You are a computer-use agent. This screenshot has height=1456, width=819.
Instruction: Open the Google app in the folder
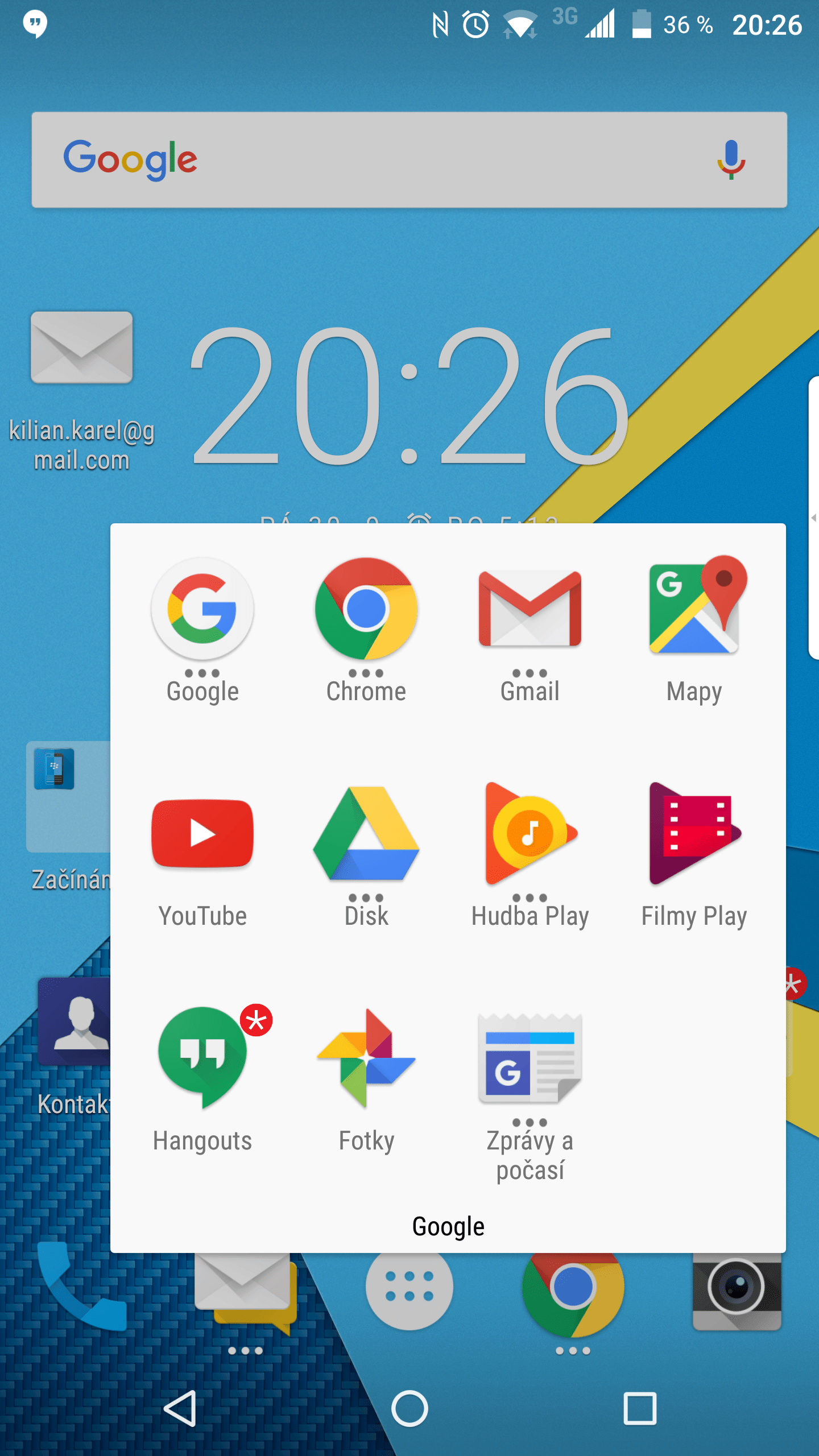[x=202, y=630]
